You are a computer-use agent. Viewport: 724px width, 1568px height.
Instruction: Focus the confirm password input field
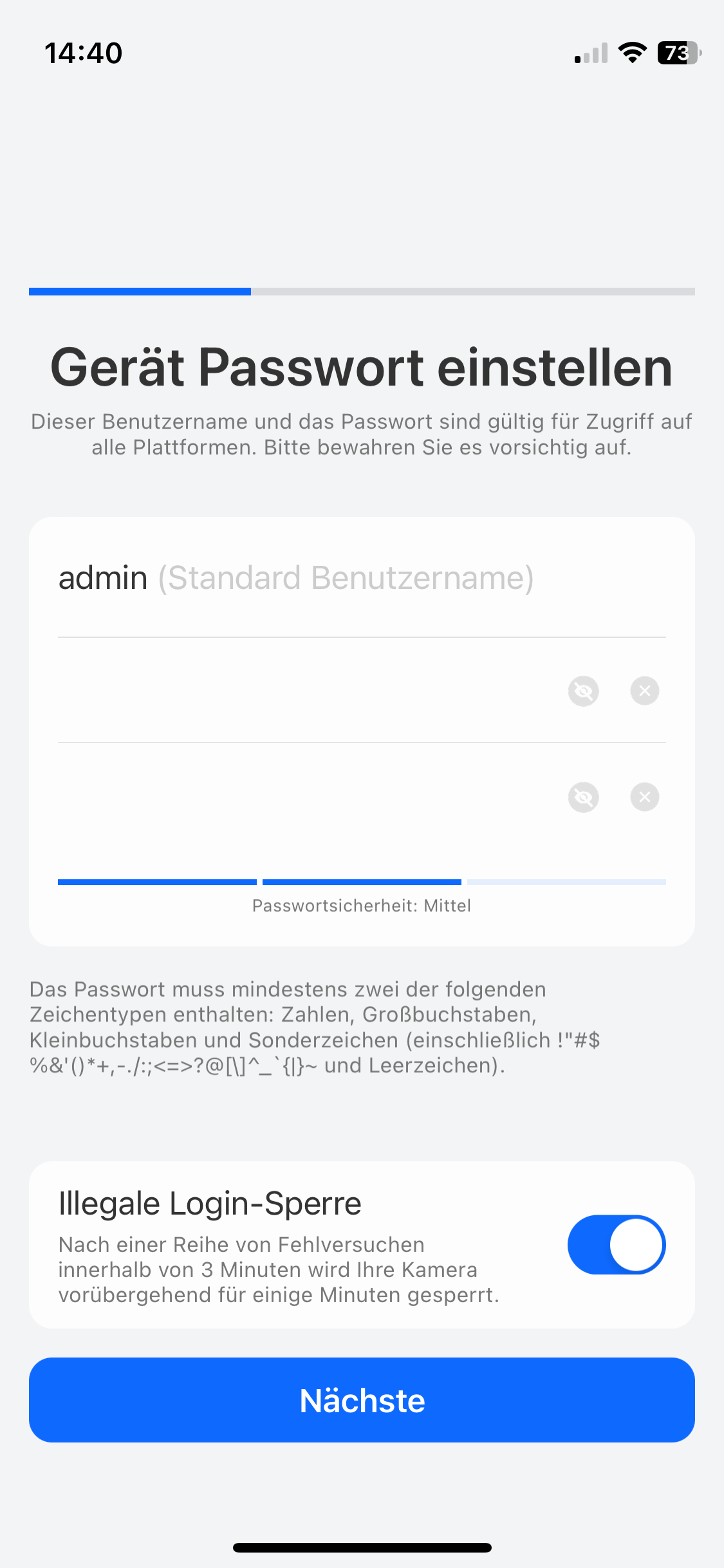coord(302,798)
